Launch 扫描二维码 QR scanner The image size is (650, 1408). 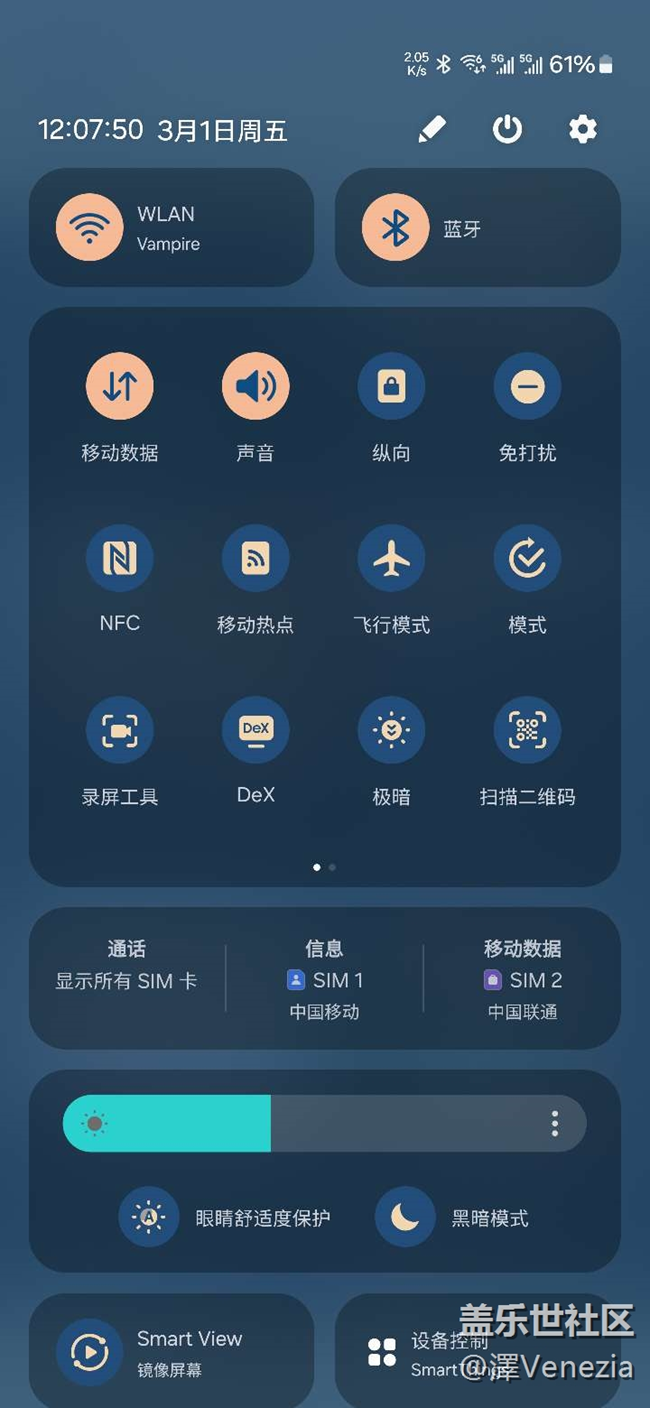coord(527,730)
